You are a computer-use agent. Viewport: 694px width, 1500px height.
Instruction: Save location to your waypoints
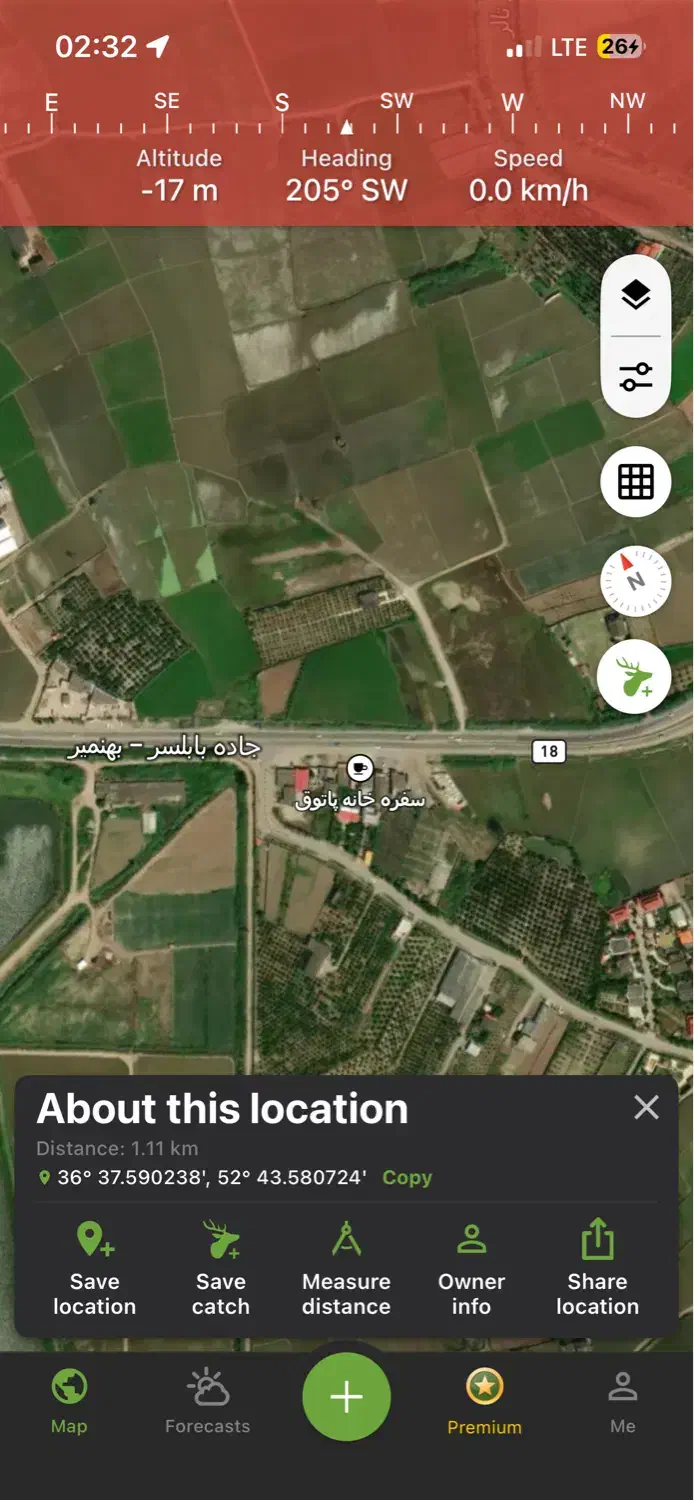point(95,1269)
